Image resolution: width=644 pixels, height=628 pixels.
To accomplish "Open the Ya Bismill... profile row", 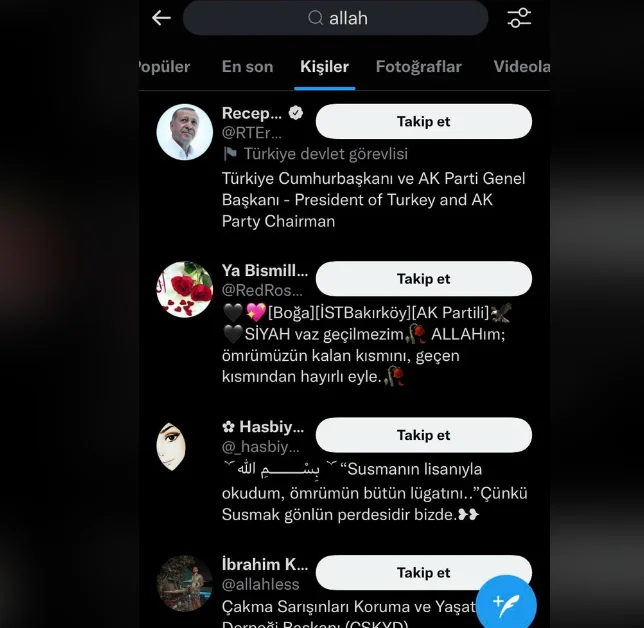I will pos(264,270).
